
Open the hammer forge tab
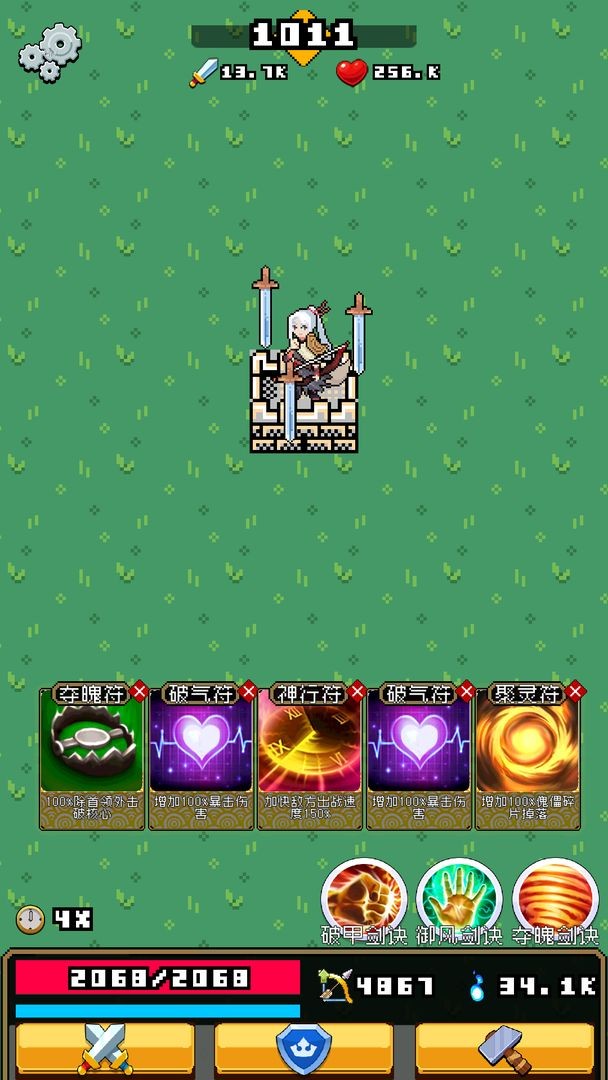[504, 1049]
